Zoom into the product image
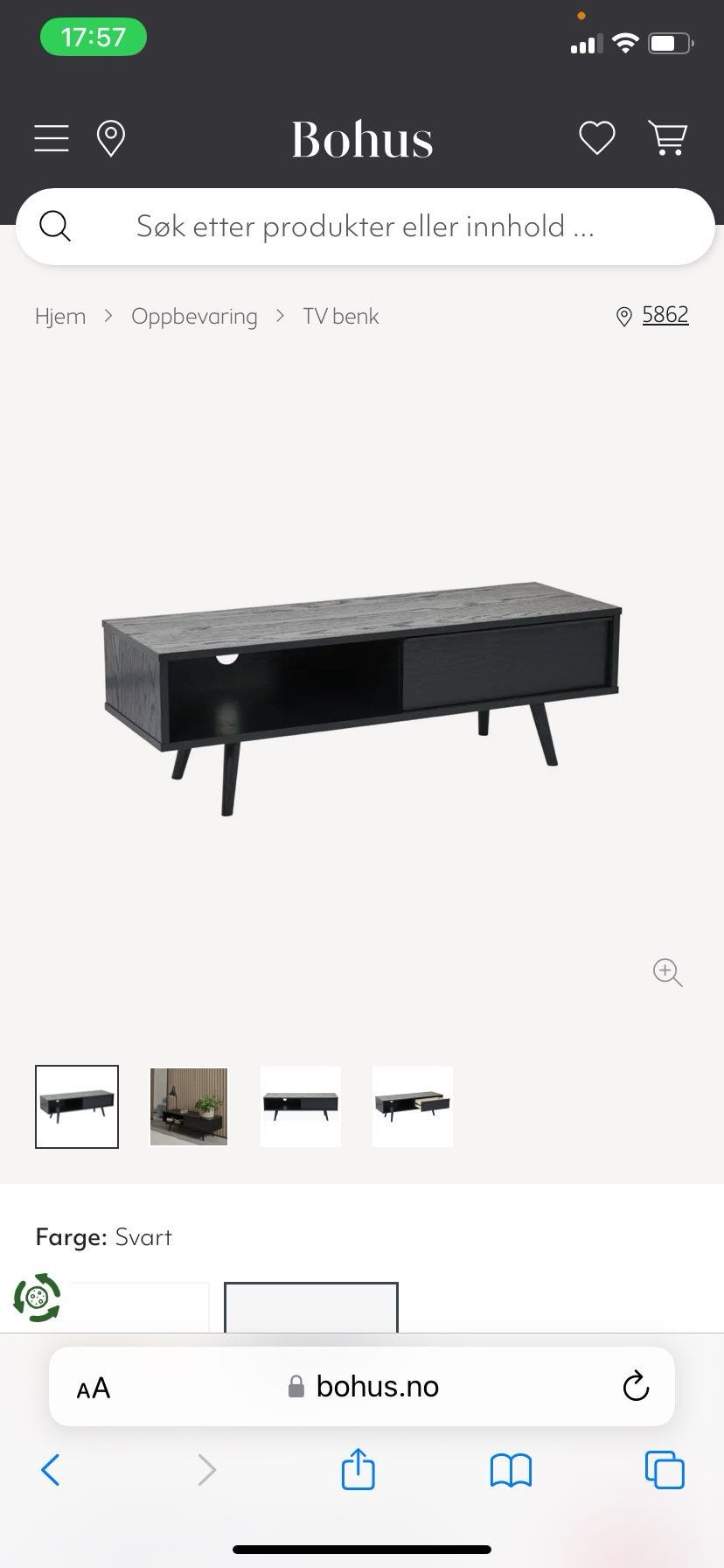 click(x=668, y=972)
